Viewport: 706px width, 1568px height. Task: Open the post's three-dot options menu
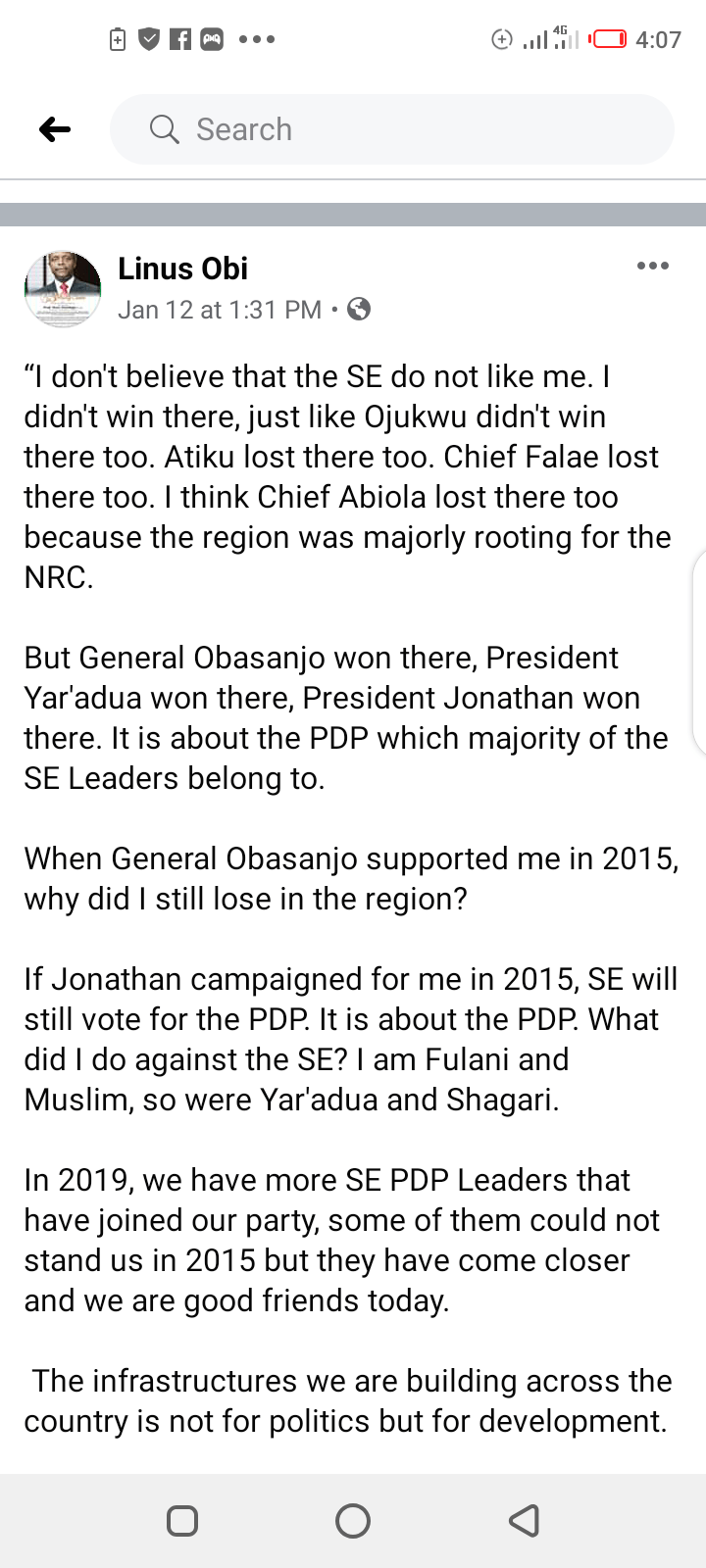(x=652, y=267)
